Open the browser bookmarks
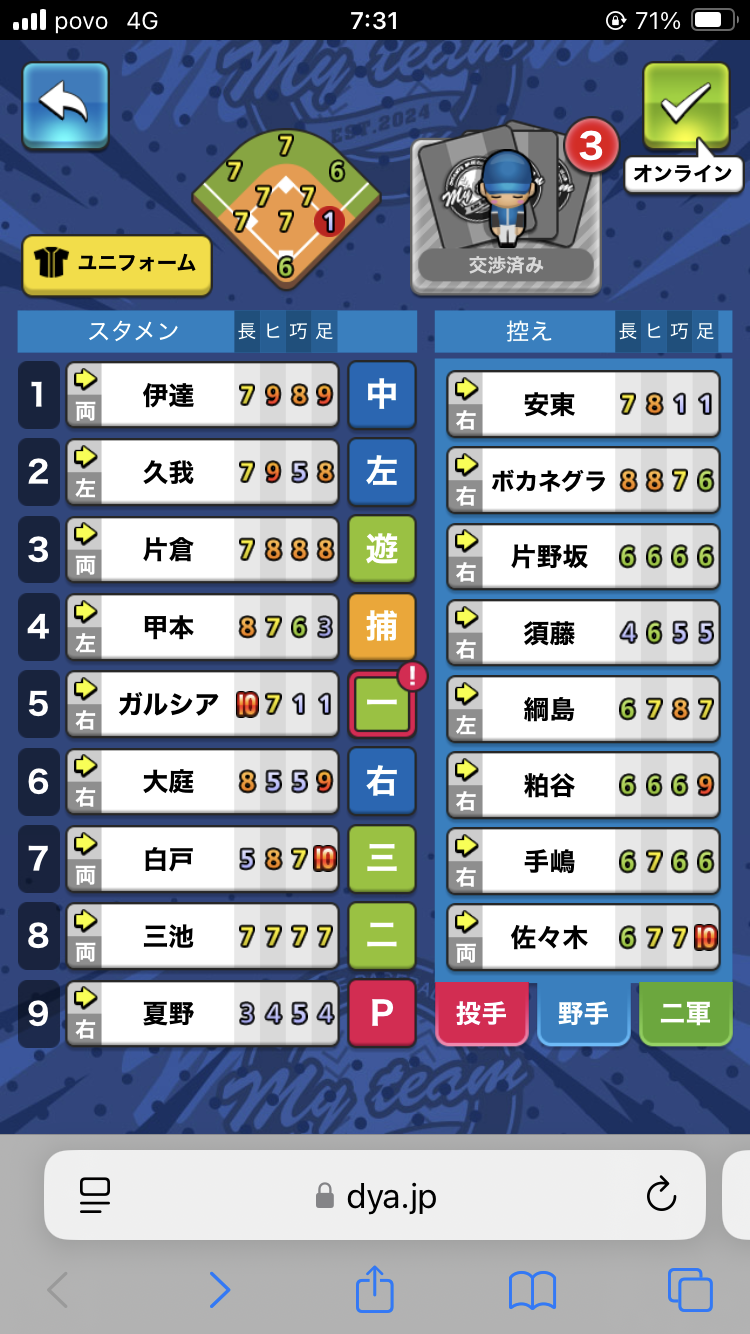The width and height of the screenshot is (750, 1334). tap(532, 1290)
